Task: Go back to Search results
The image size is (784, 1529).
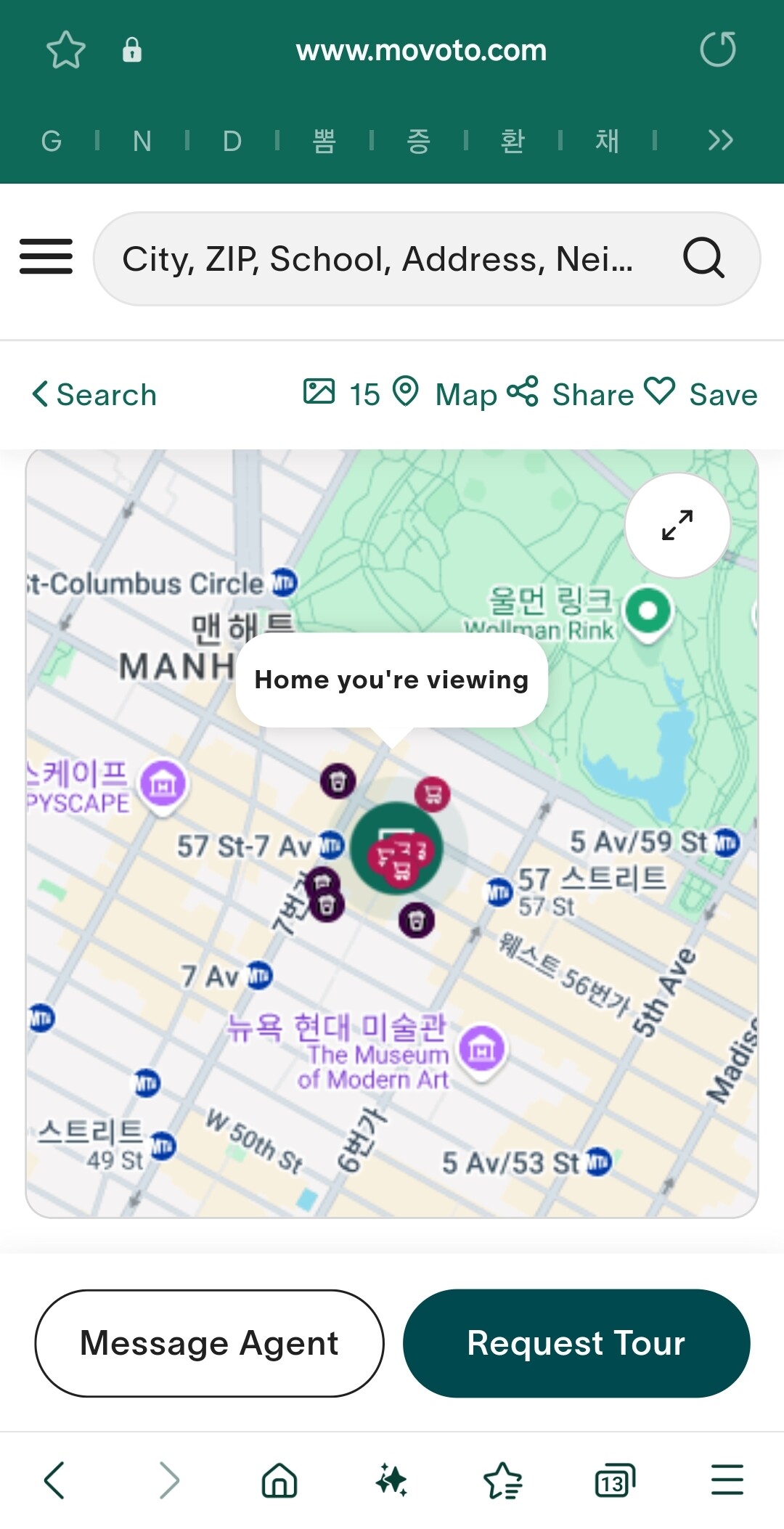Action: [94, 395]
